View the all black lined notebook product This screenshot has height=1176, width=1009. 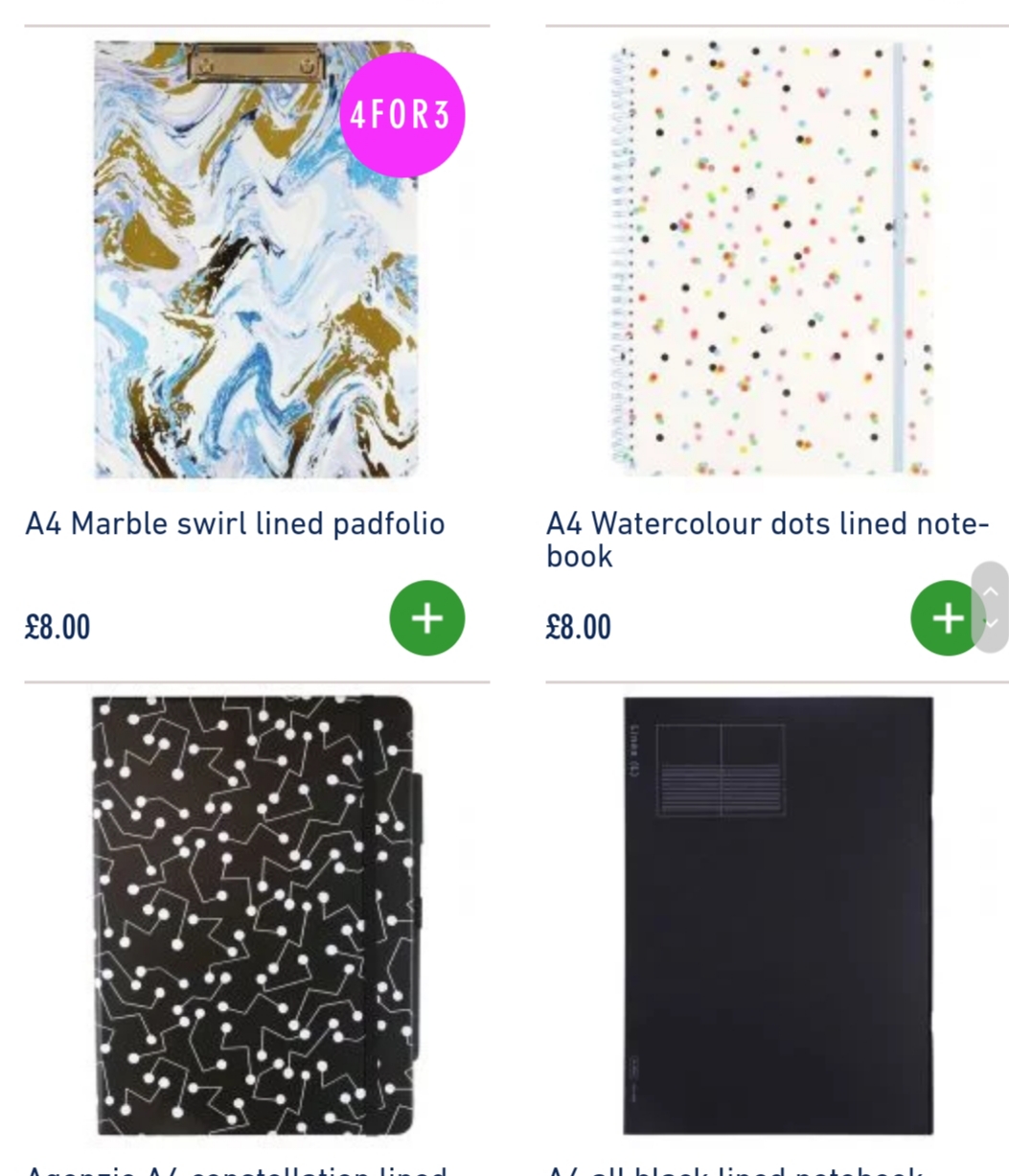pyautogui.click(x=777, y=915)
